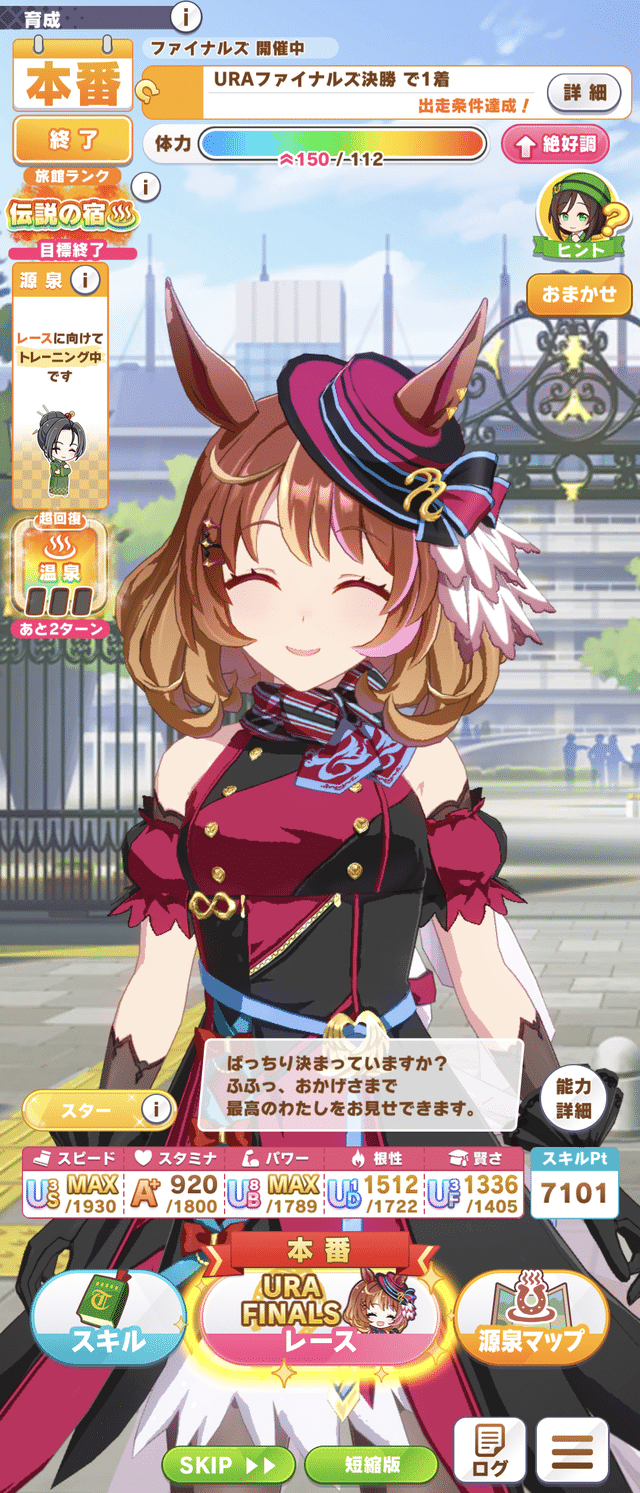Show info for the 源泉 panel
This screenshot has width=640, height=1493.
(89, 279)
